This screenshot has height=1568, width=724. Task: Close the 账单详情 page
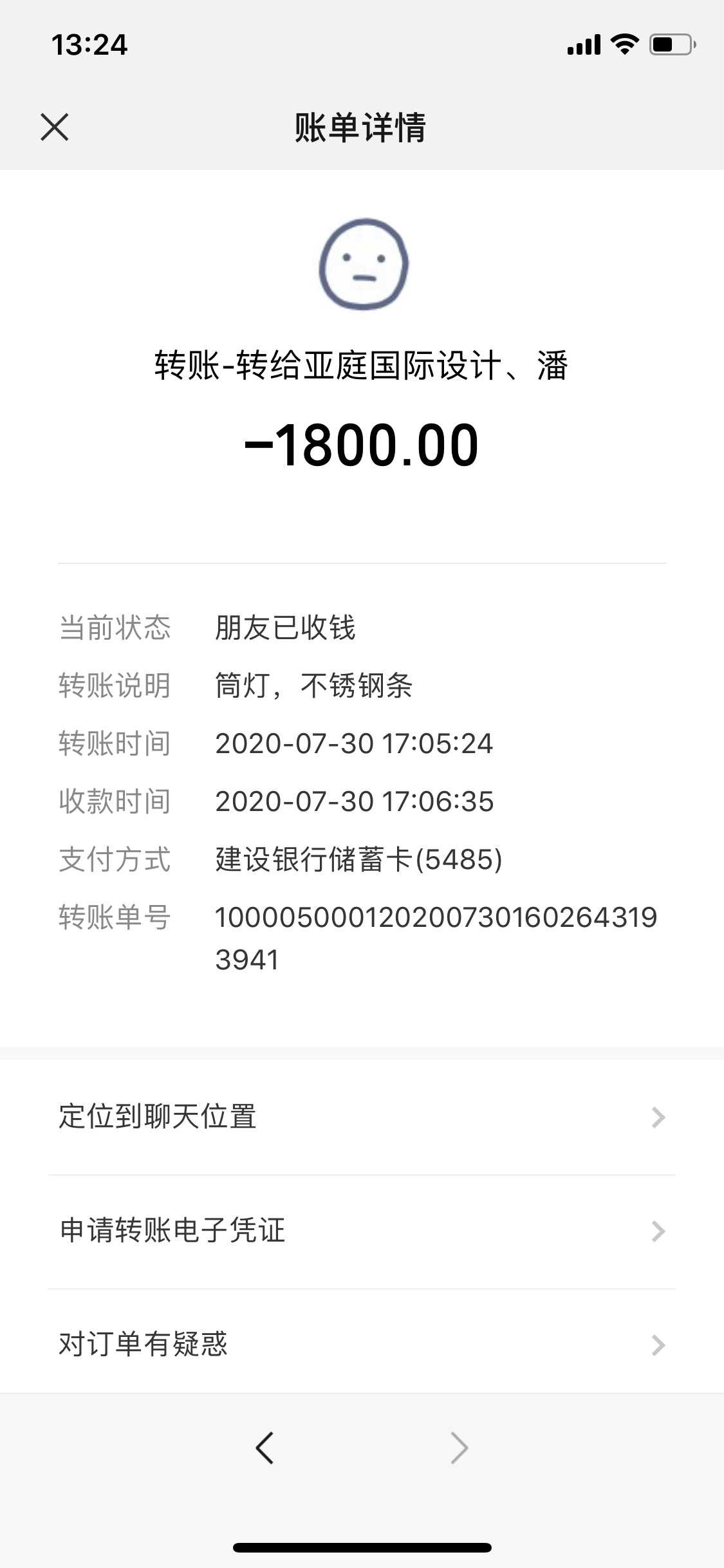(55, 127)
